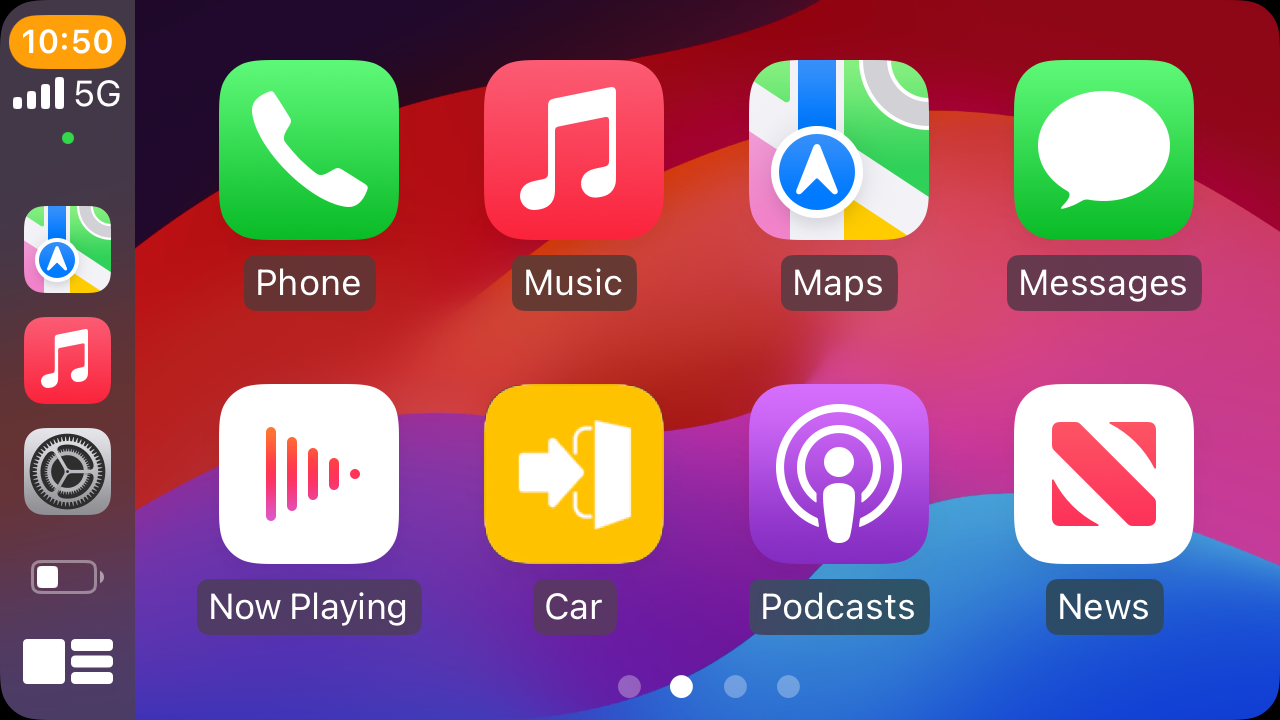Open Music from the sidebar dock
Viewport: 1280px width, 720px height.
click(x=67, y=360)
